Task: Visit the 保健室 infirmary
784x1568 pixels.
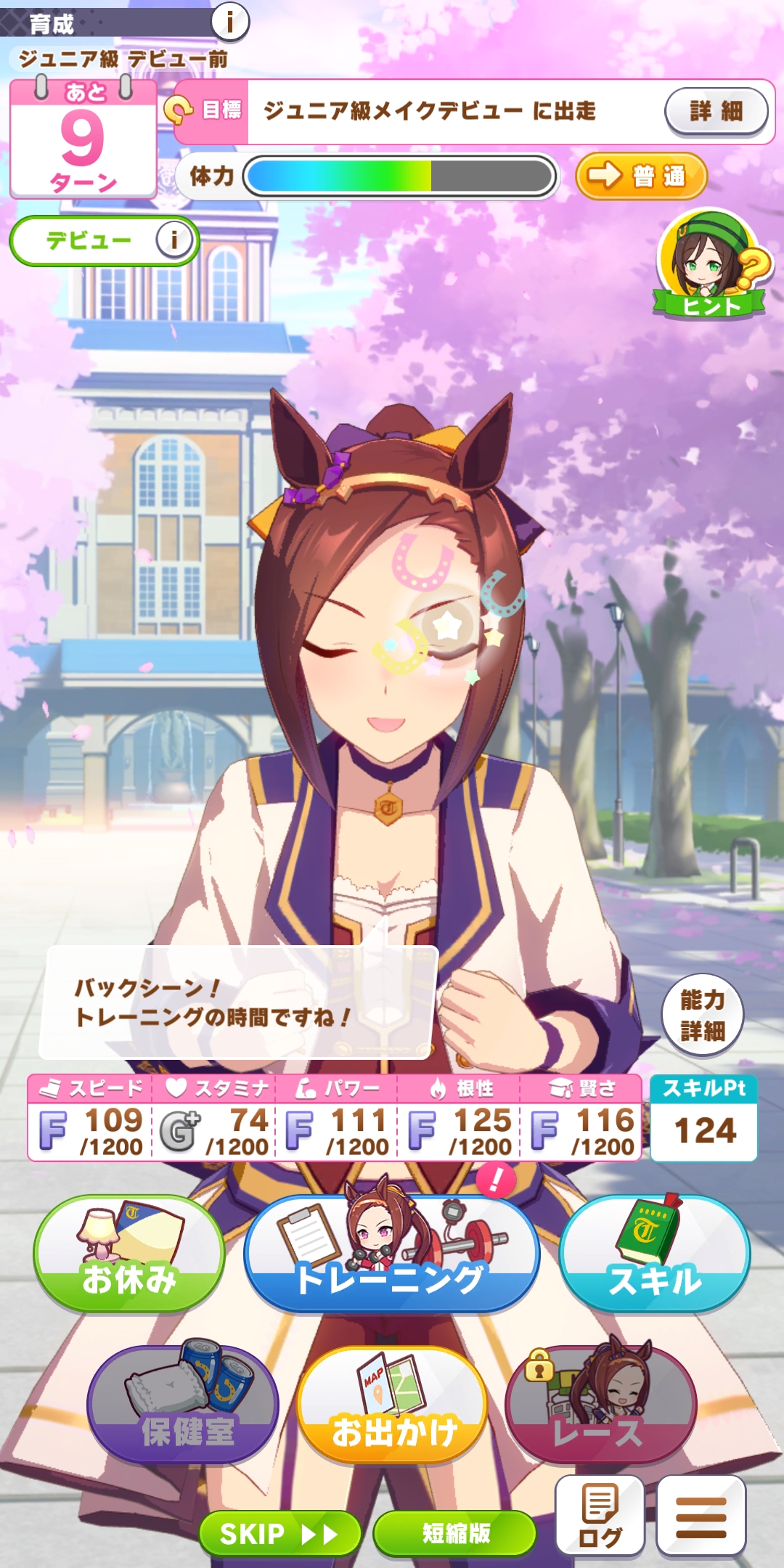Action: [183, 1405]
